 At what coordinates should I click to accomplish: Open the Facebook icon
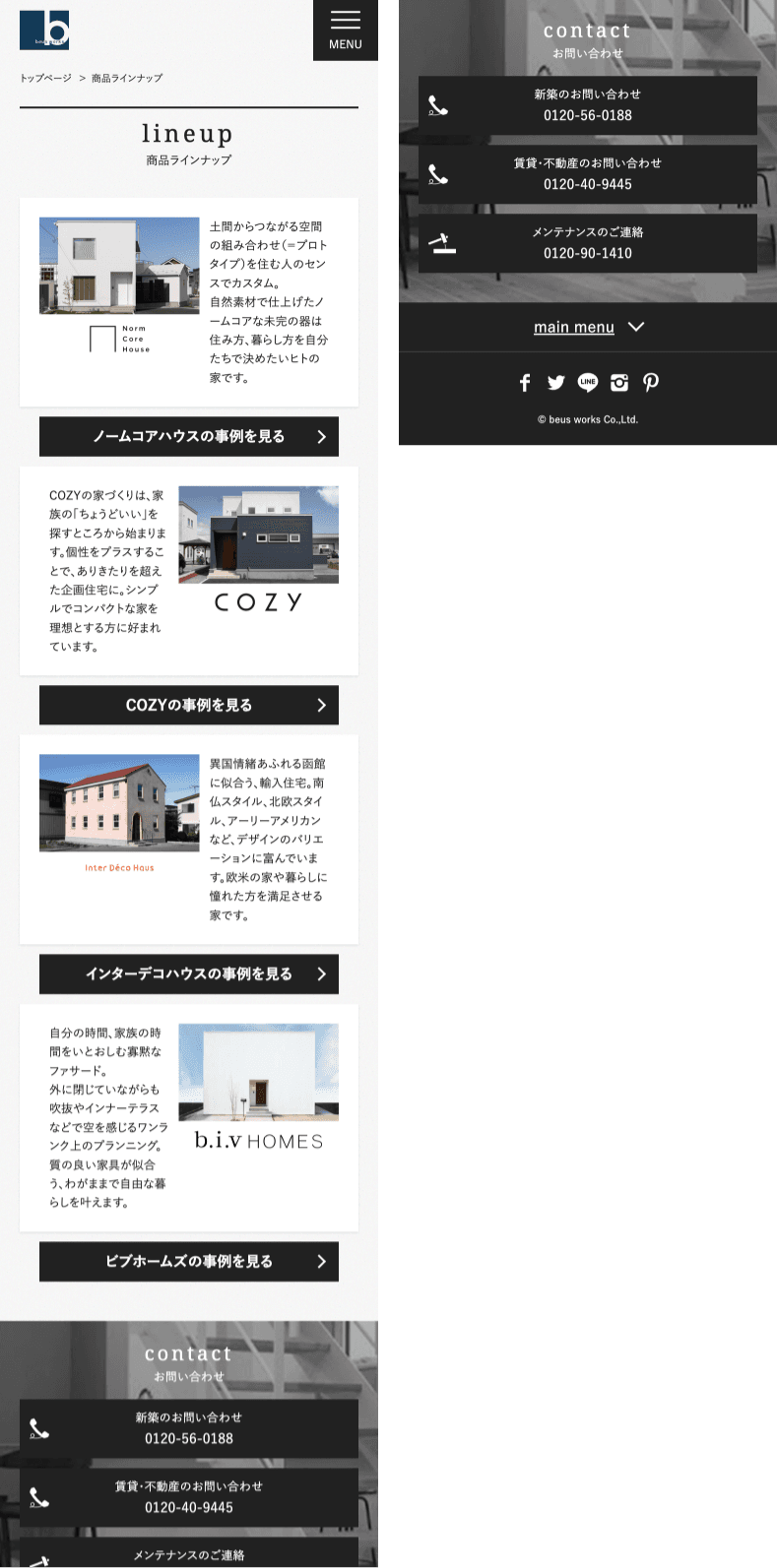click(x=525, y=383)
